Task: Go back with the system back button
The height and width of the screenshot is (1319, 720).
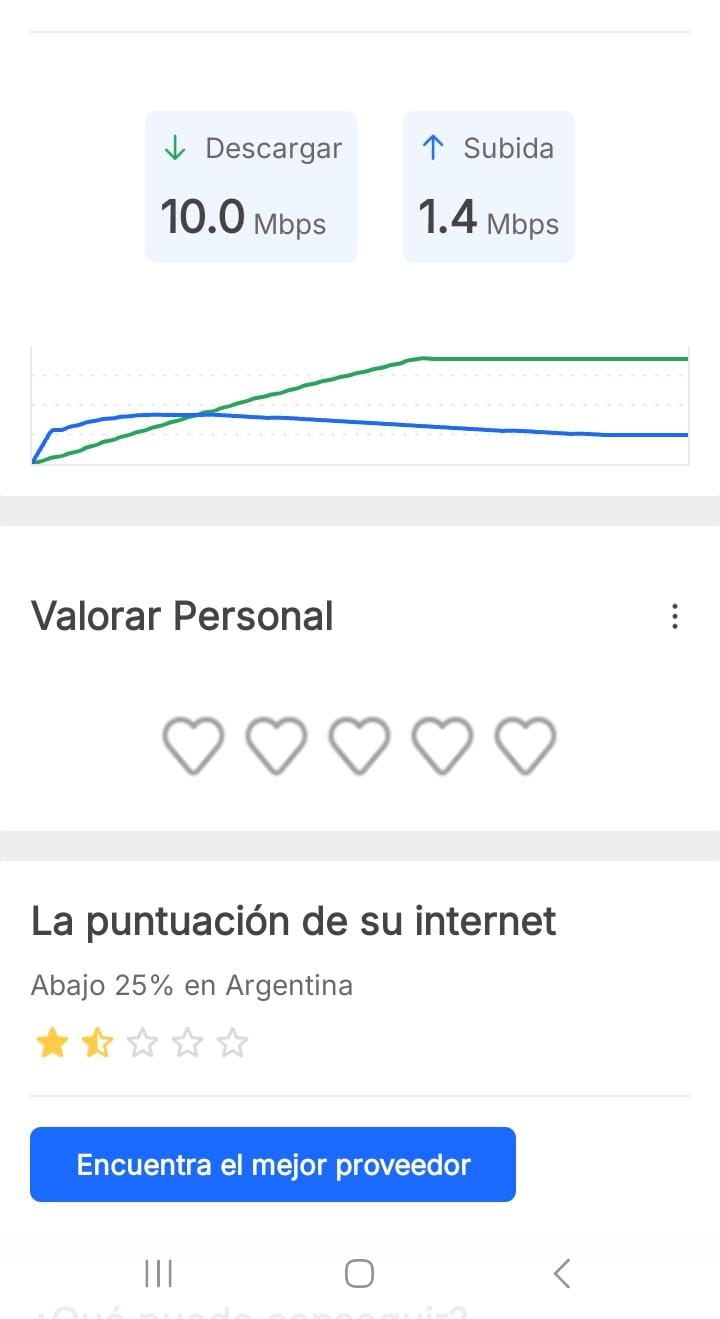Action: pos(562,1273)
